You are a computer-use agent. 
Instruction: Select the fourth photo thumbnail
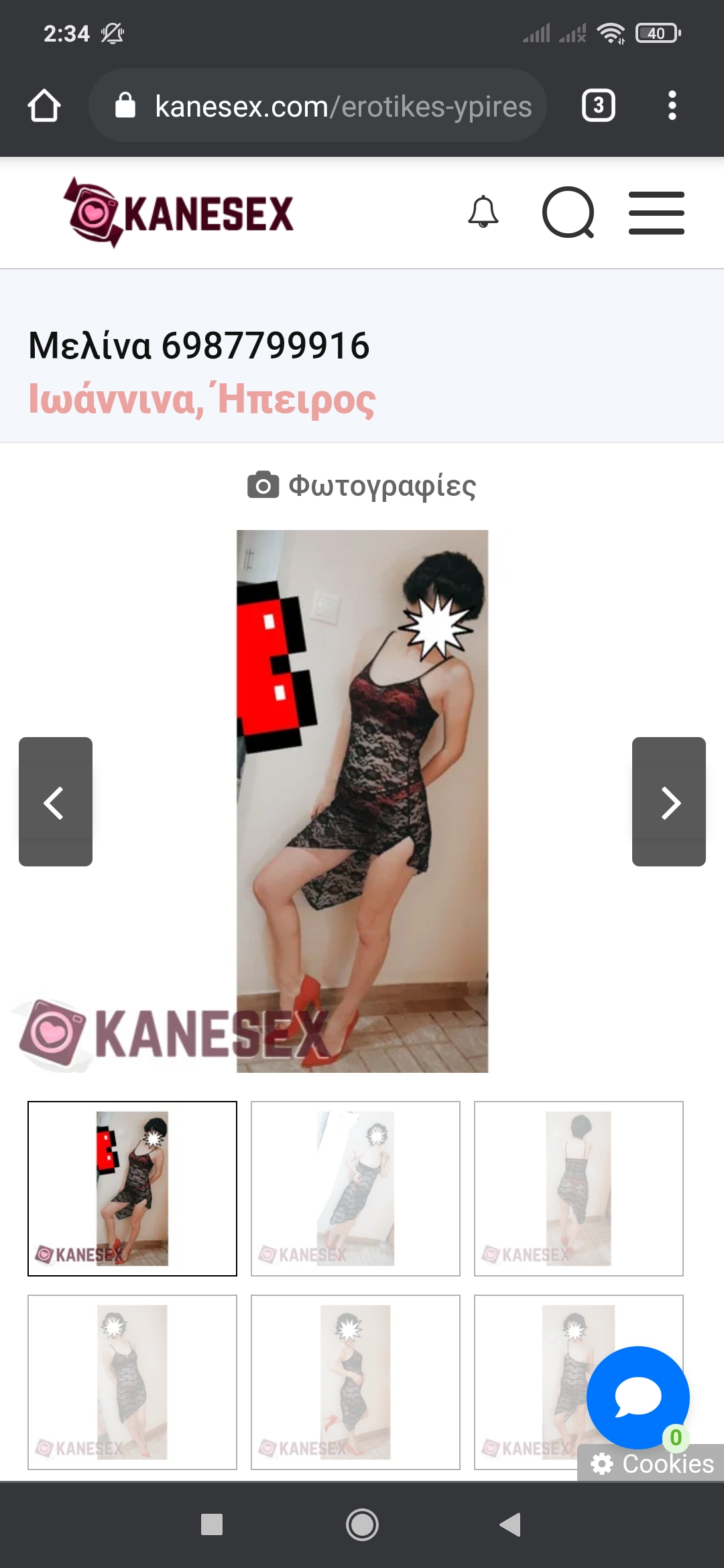(132, 1382)
